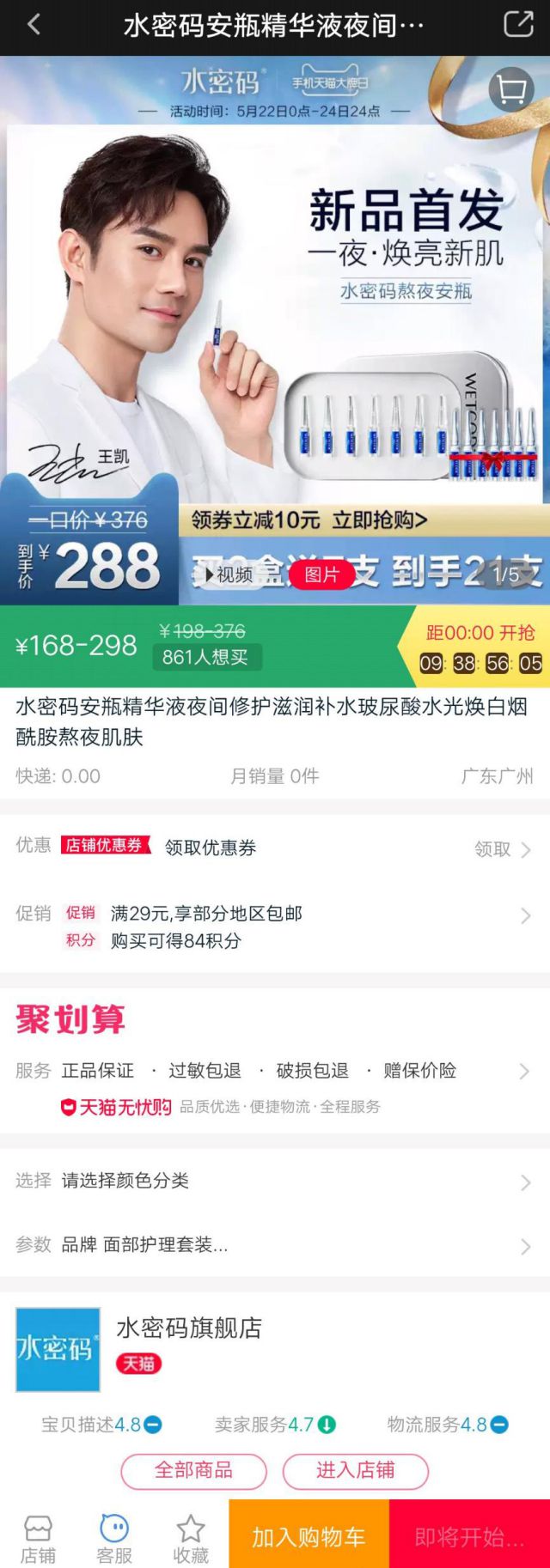
Task: Go back using the top-left arrow
Action: point(34,25)
